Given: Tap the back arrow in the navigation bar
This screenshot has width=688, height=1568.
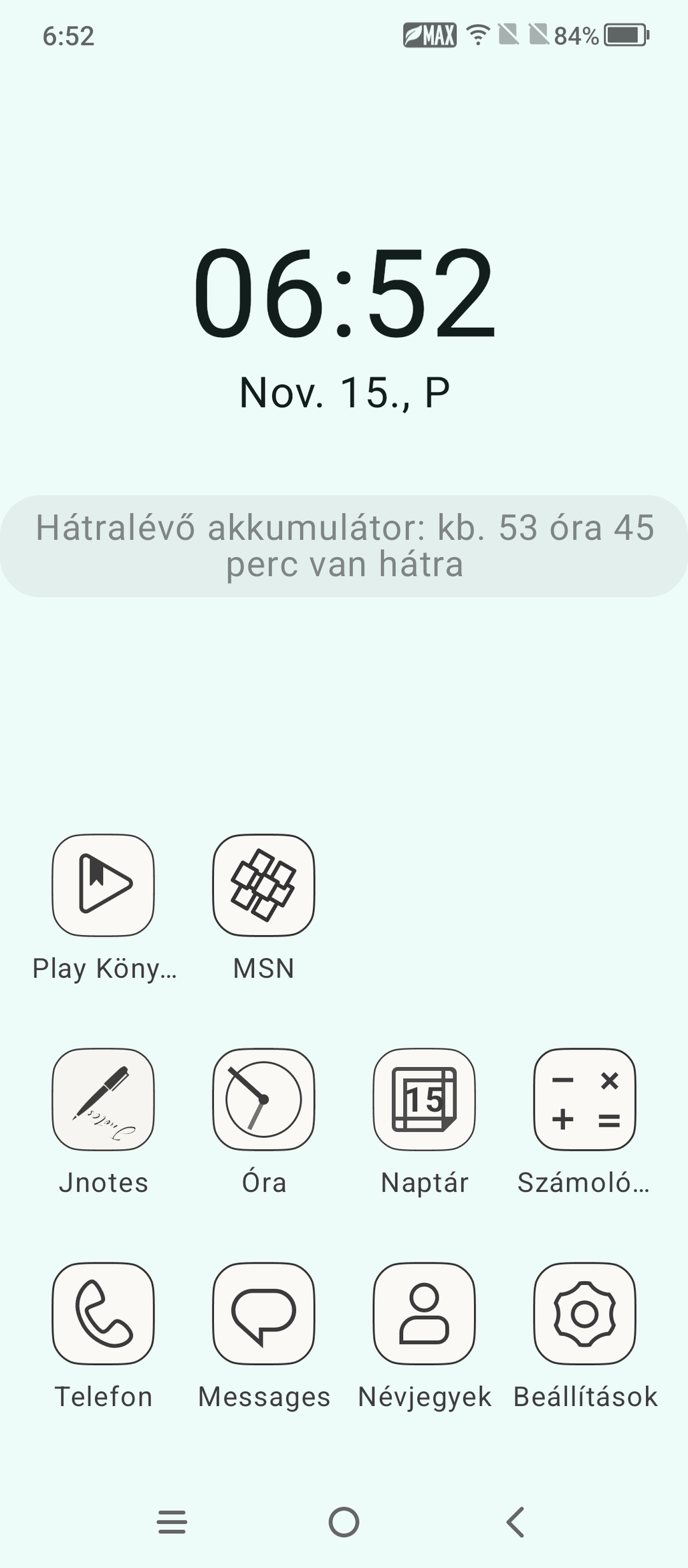Looking at the screenshot, I should [x=515, y=1523].
